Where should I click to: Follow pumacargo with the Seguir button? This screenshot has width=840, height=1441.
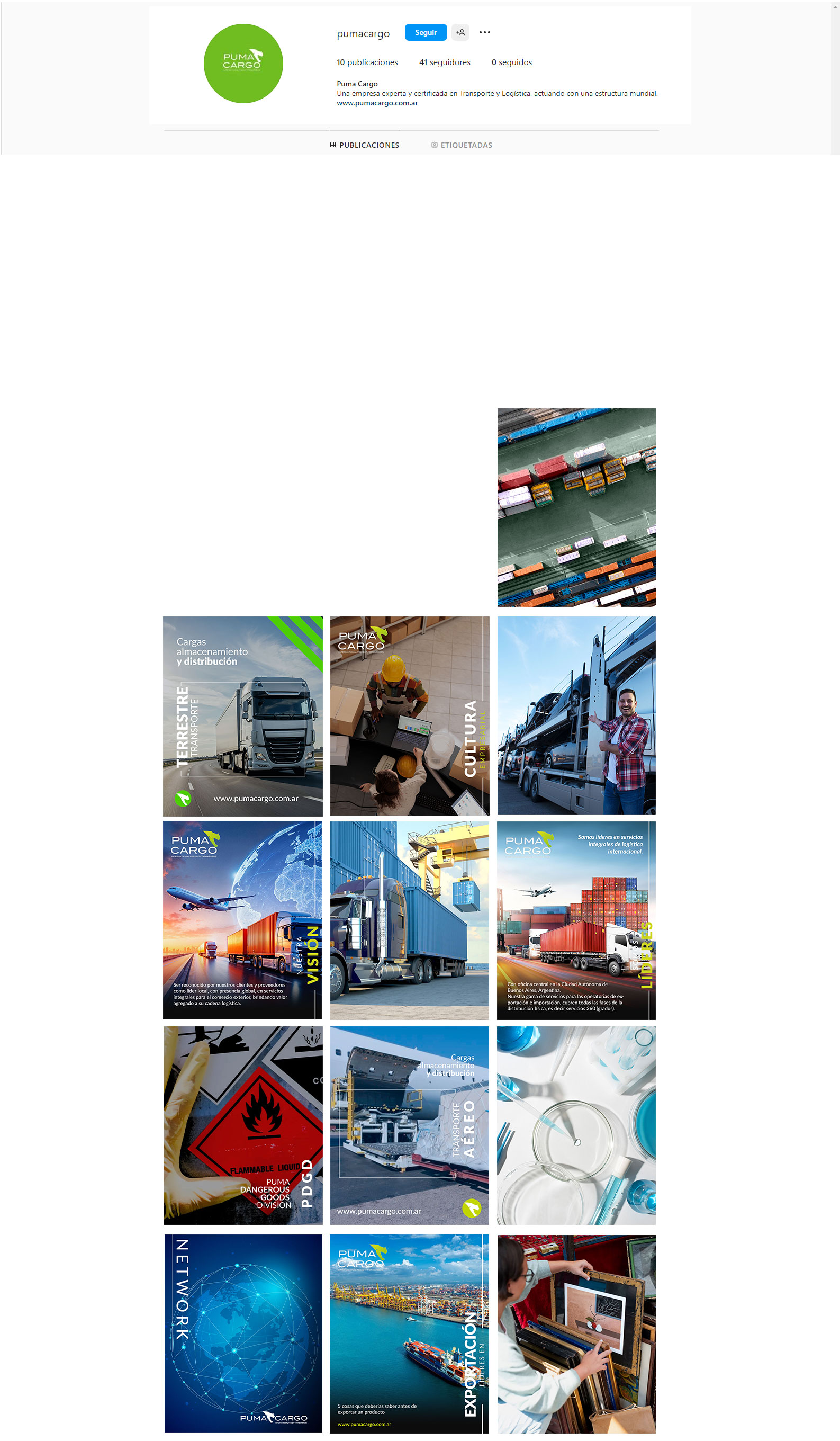click(425, 33)
